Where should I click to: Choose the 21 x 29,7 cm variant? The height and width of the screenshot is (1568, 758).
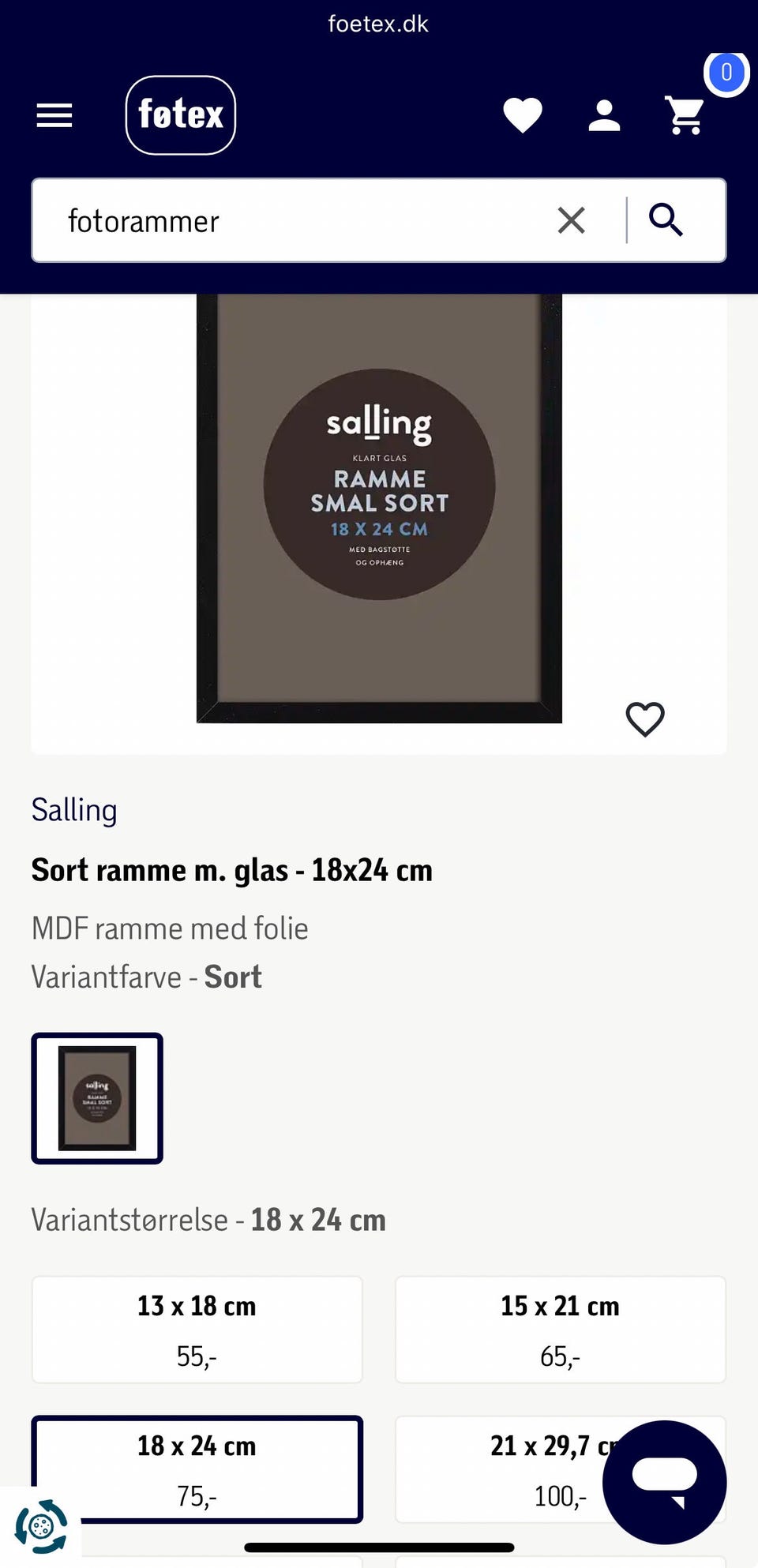point(560,1469)
